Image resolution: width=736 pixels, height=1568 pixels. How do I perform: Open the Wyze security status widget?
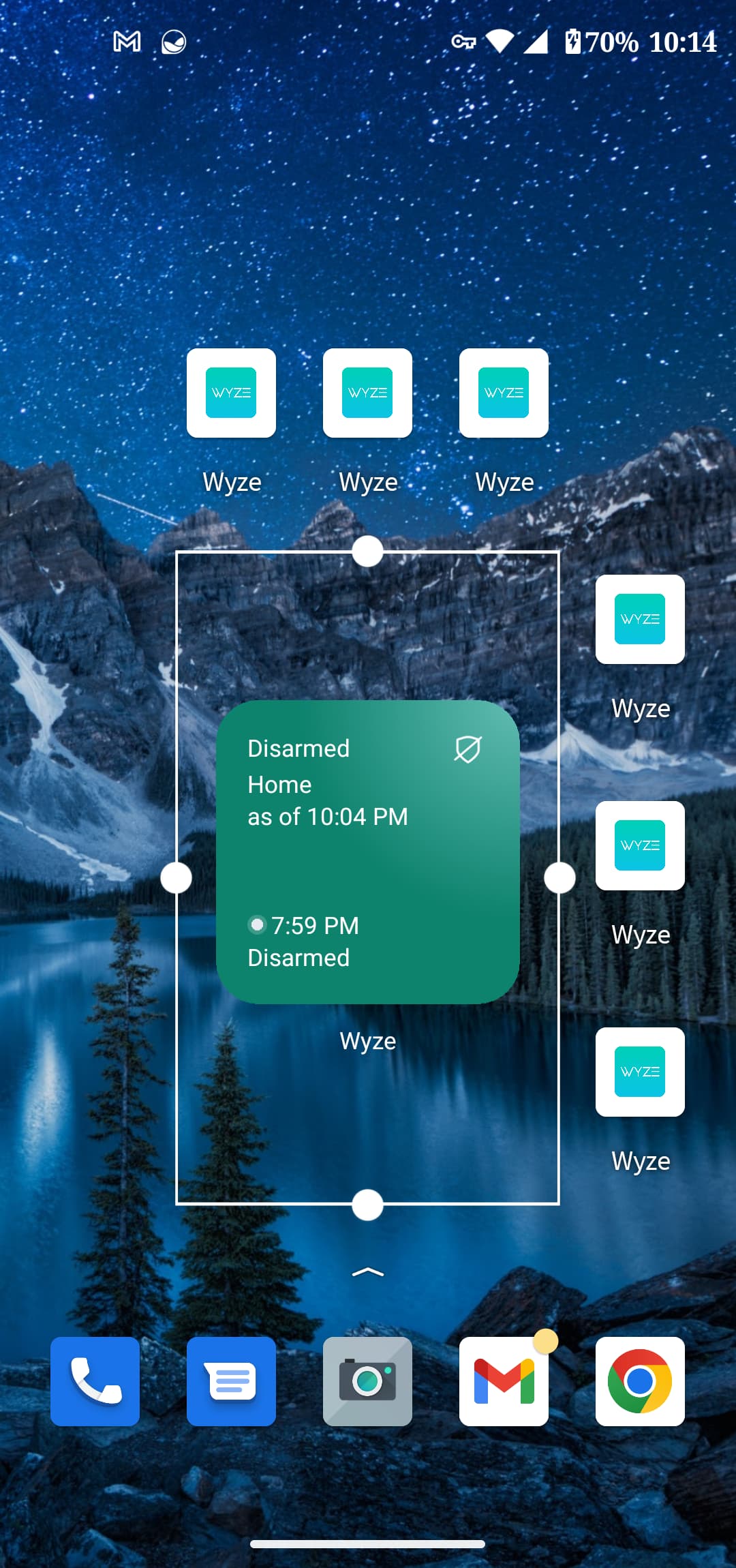pos(368,851)
